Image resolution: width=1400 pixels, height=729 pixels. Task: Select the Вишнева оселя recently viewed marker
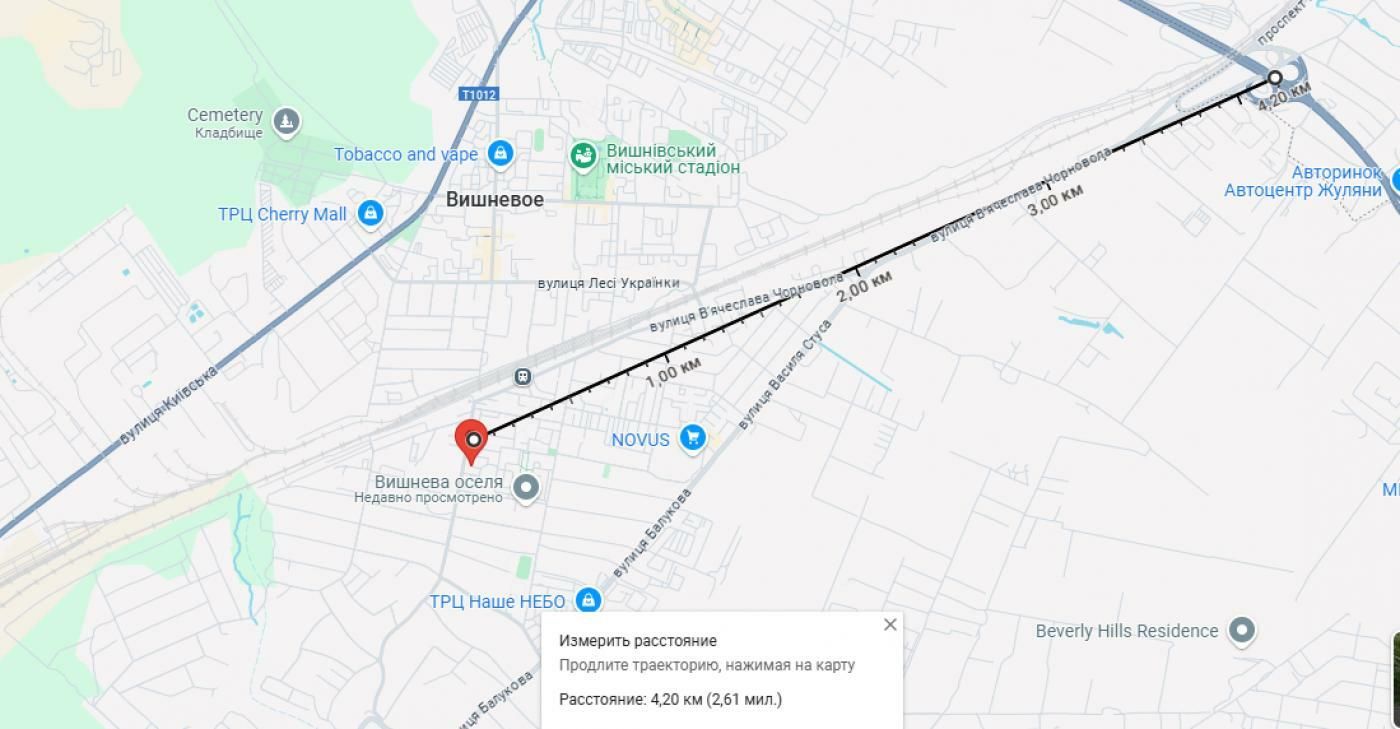(x=526, y=488)
